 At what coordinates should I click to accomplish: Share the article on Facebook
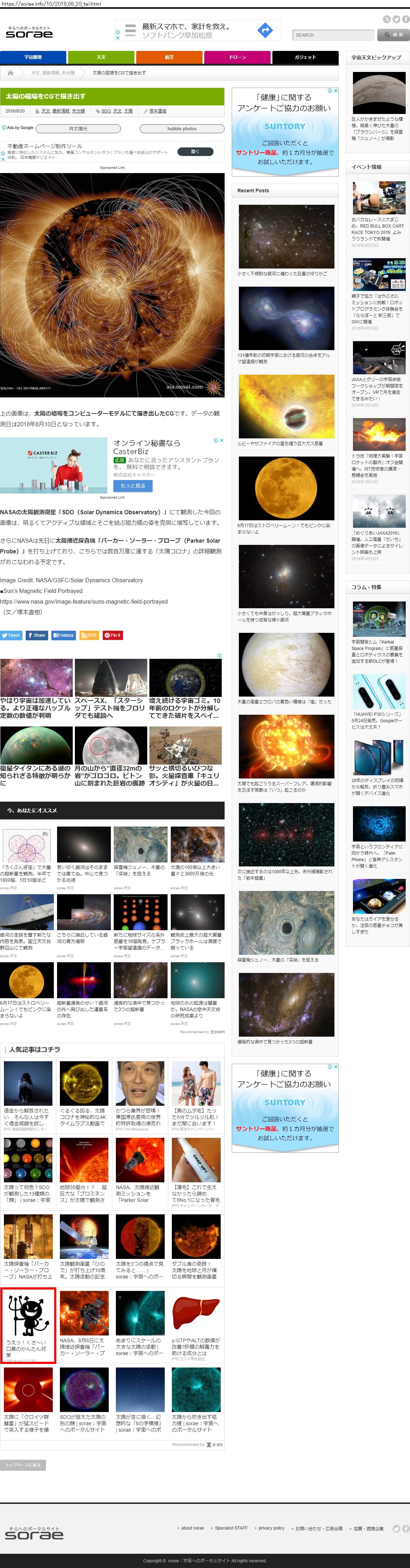tap(37, 635)
